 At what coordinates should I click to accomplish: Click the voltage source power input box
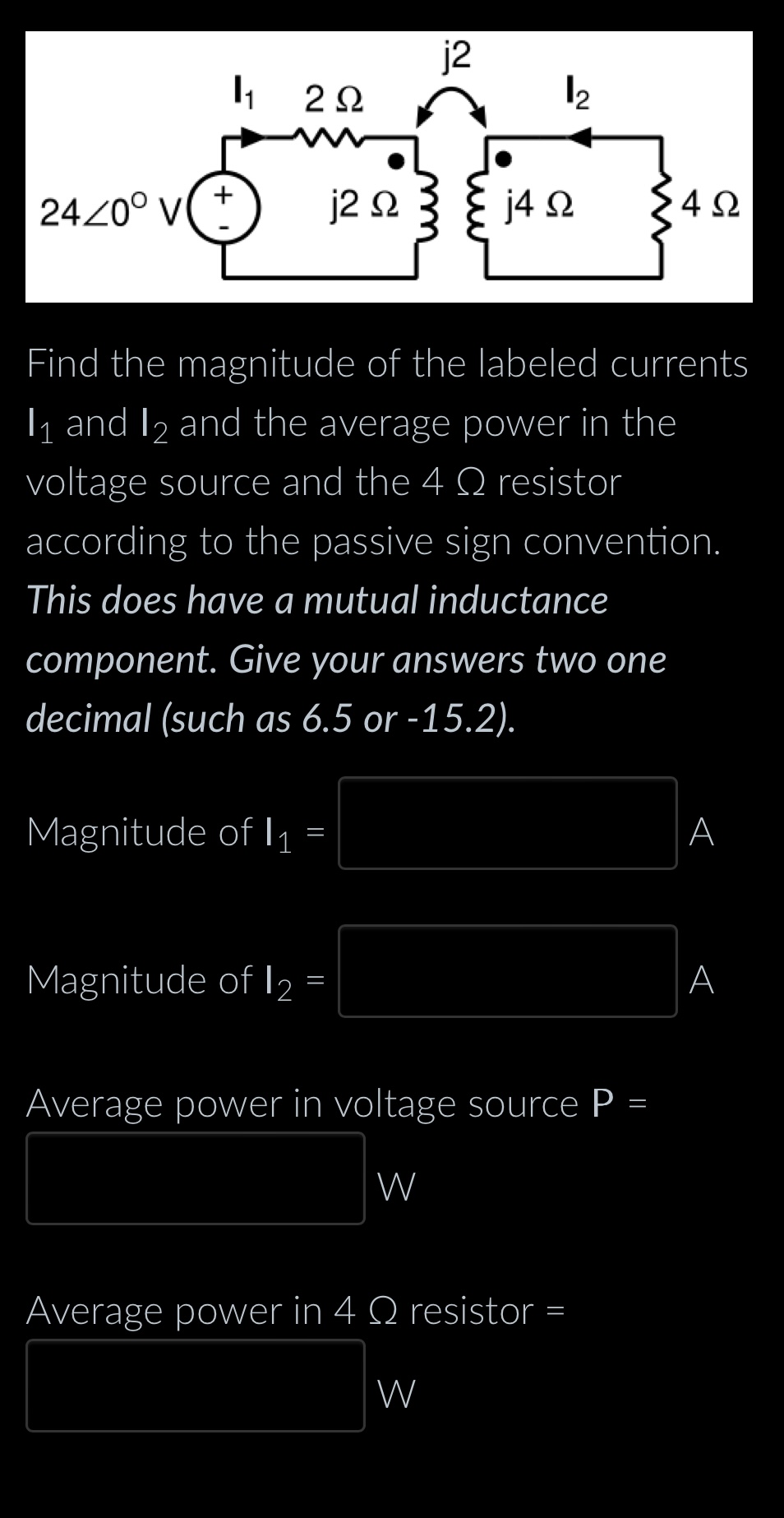tap(195, 1178)
